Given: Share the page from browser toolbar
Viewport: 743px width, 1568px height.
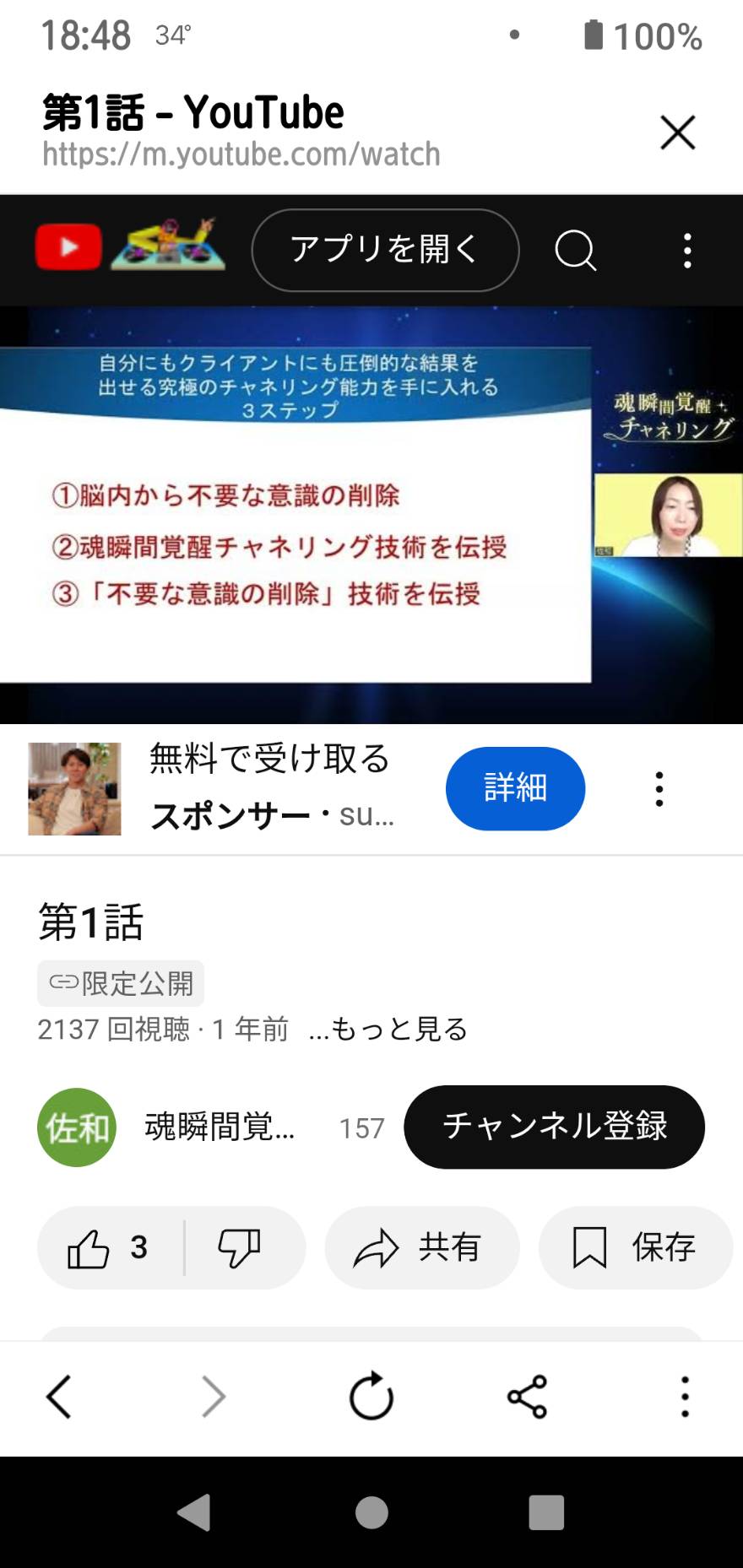Looking at the screenshot, I should (x=528, y=1397).
